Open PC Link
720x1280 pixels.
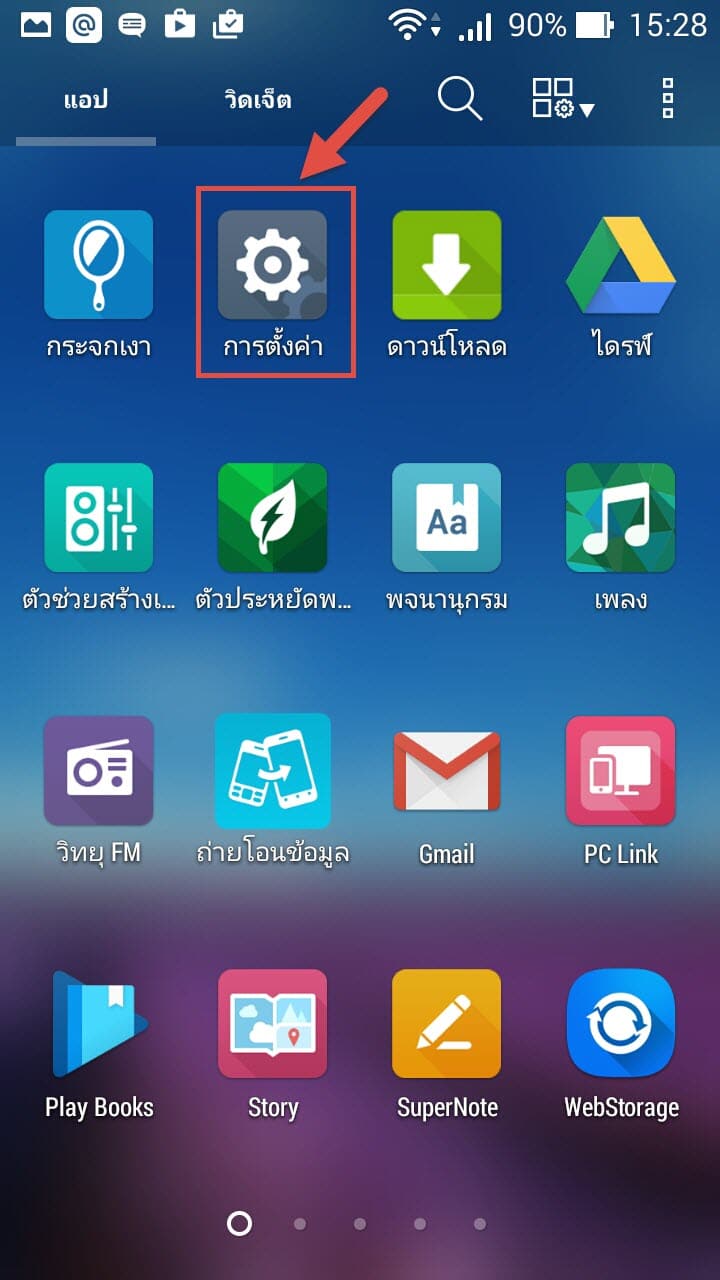(x=620, y=770)
